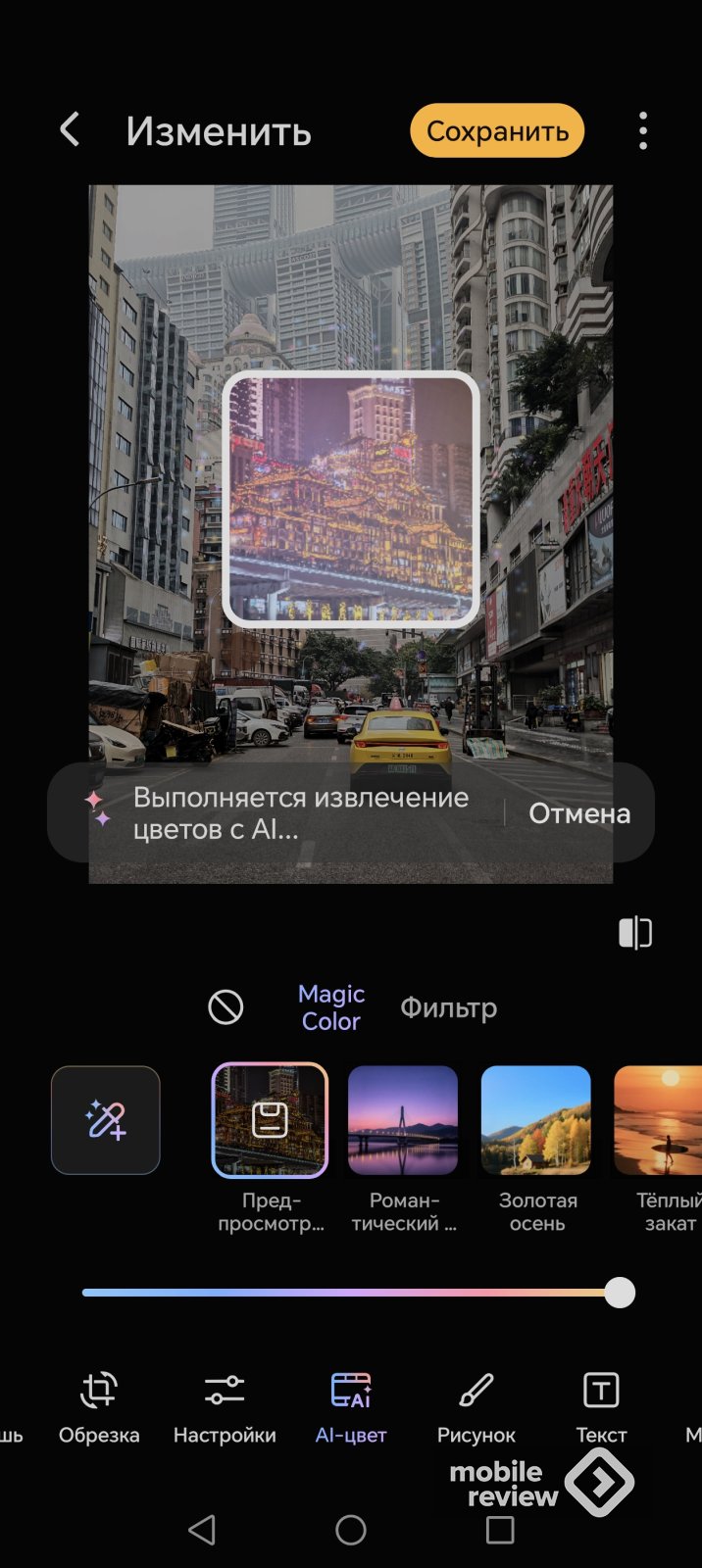Tap the system home button
702x1568 pixels.
(x=351, y=1530)
